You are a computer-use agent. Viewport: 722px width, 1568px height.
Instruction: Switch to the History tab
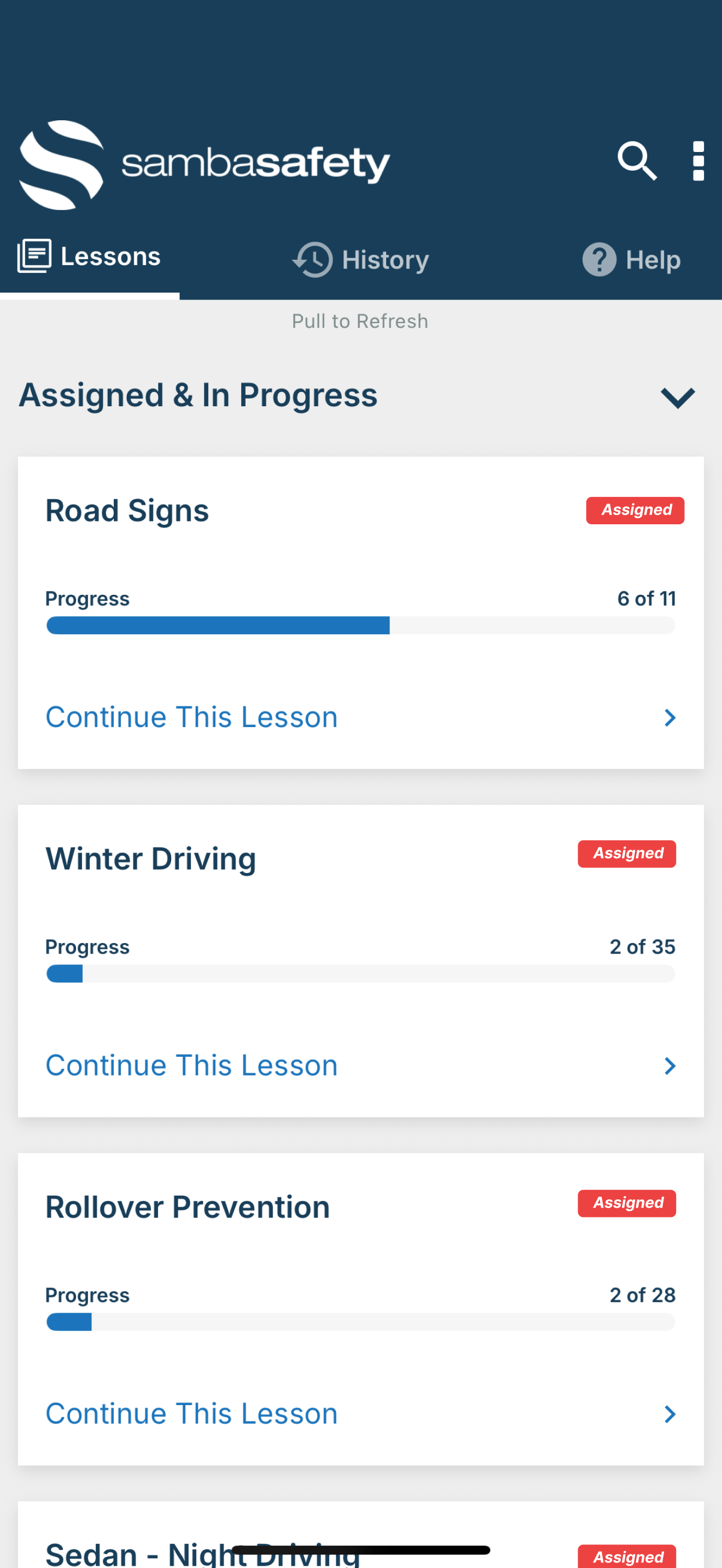(361, 260)
